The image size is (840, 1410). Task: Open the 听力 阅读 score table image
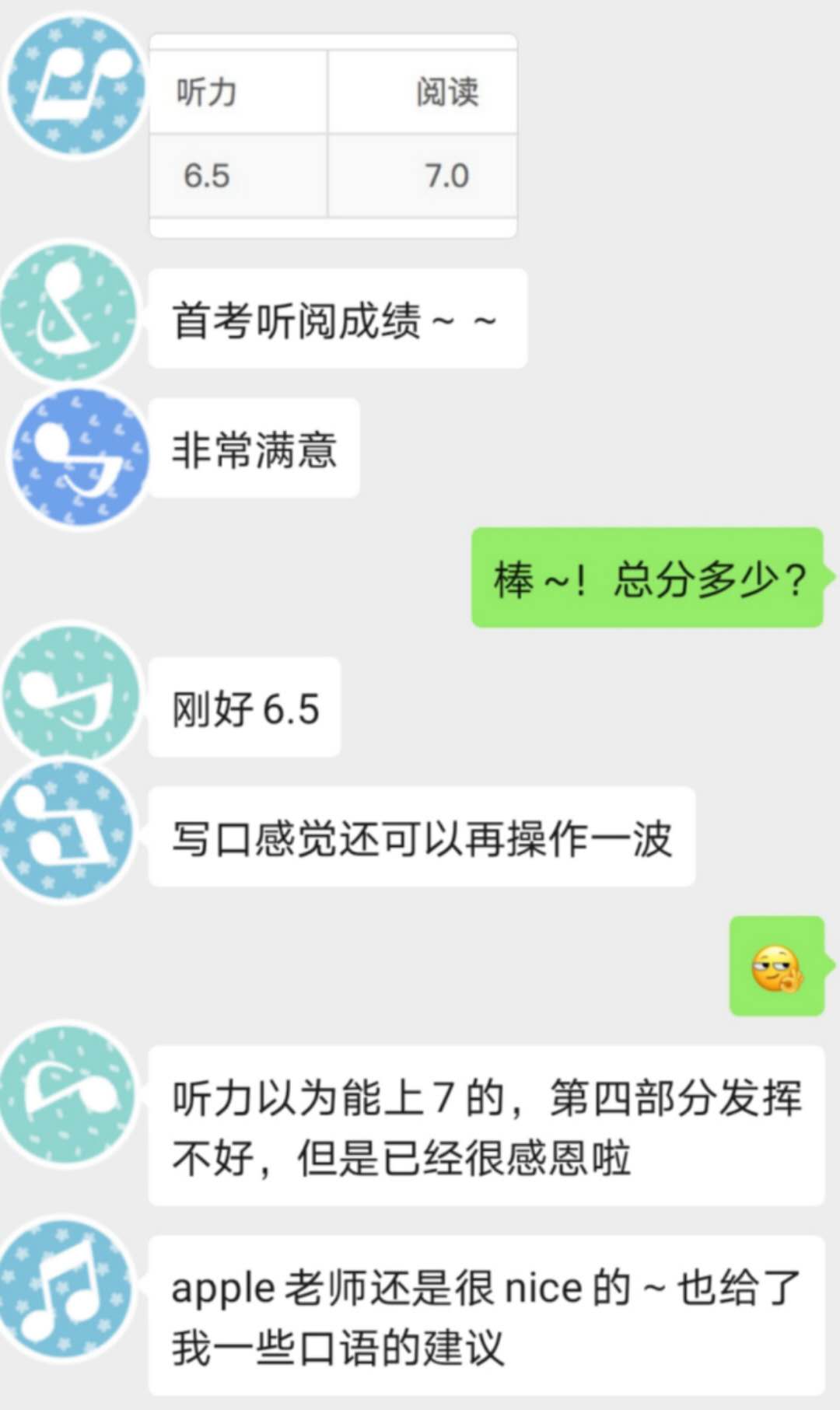pos(333,136)
